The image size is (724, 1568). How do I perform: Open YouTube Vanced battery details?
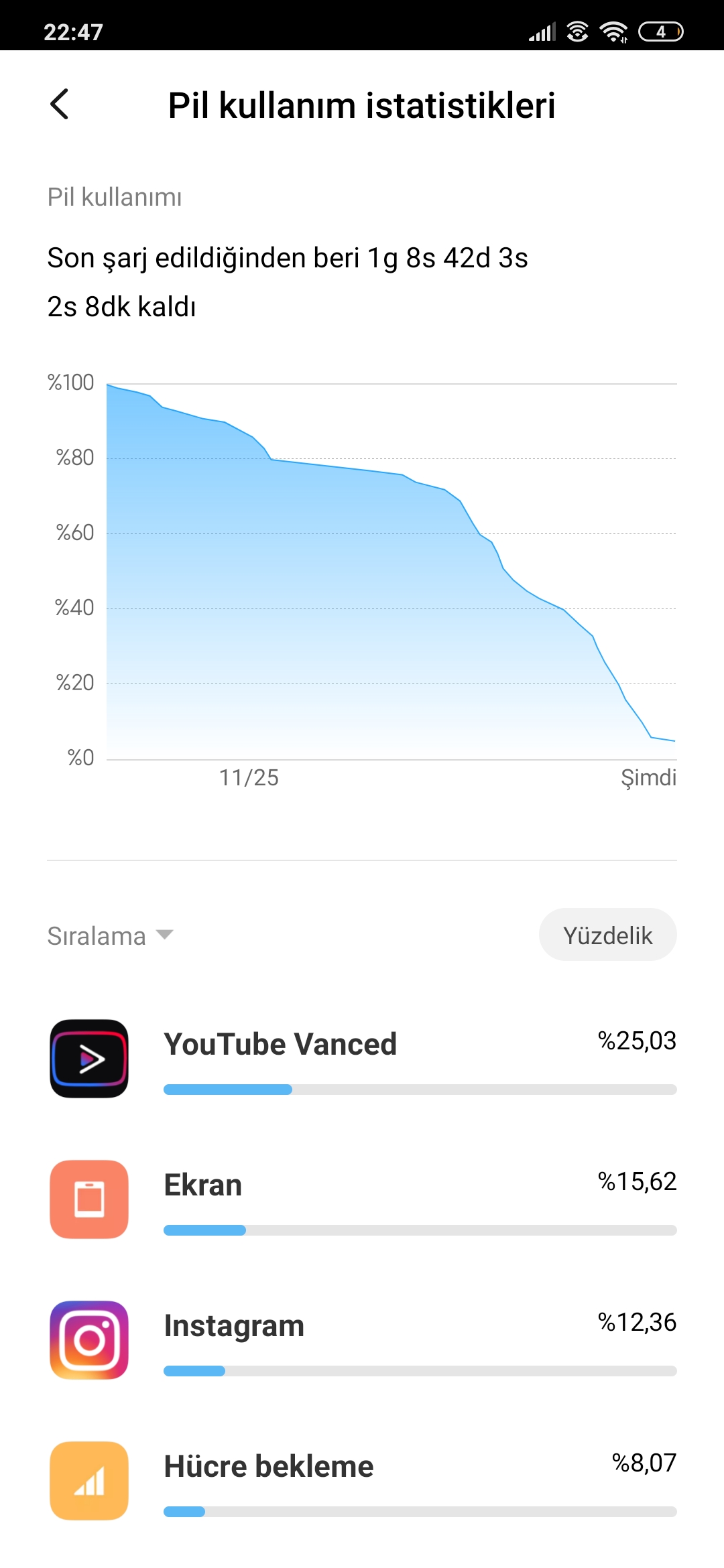click(362, 1059)
